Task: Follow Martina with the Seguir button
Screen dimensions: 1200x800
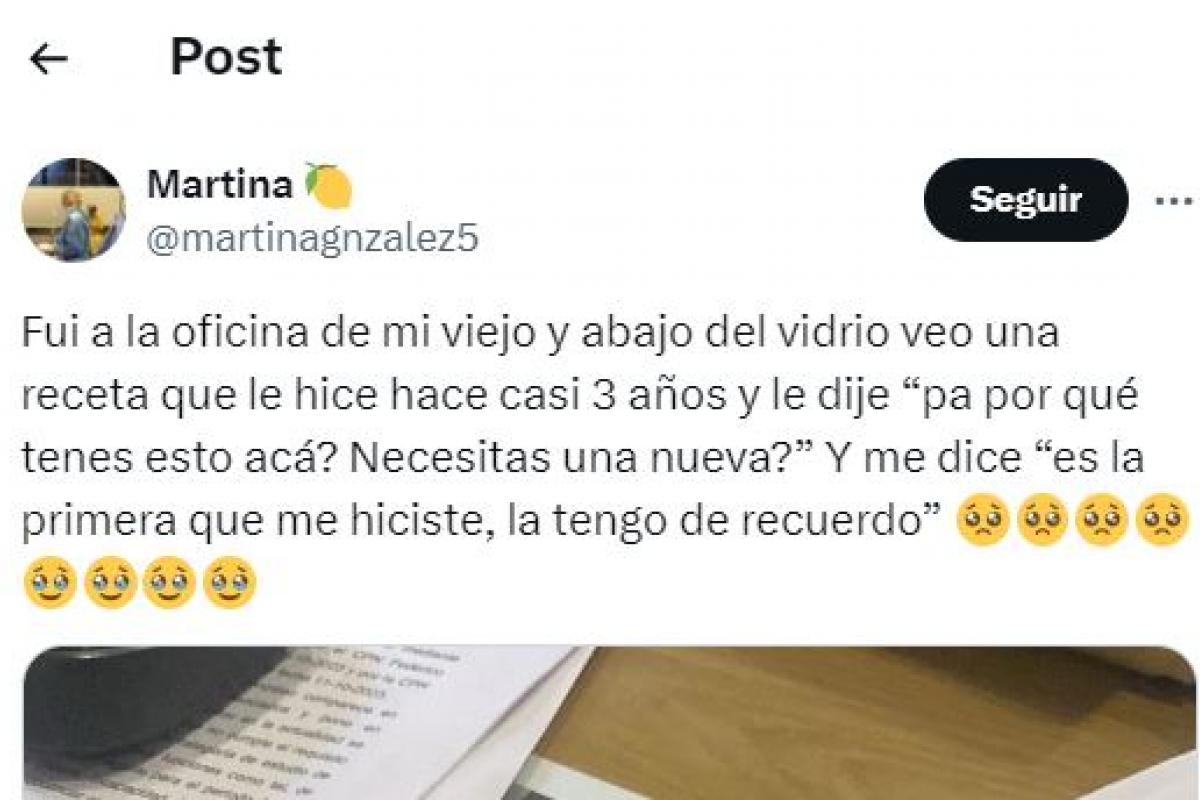Action: [x=1025, y=200]
